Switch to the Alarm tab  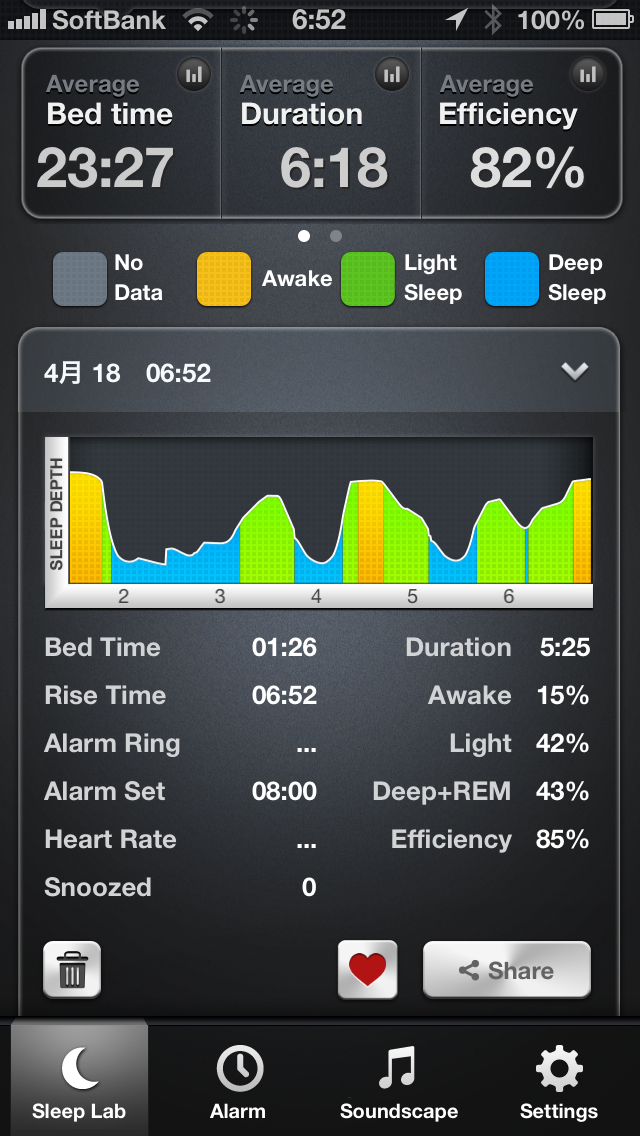238,1079
